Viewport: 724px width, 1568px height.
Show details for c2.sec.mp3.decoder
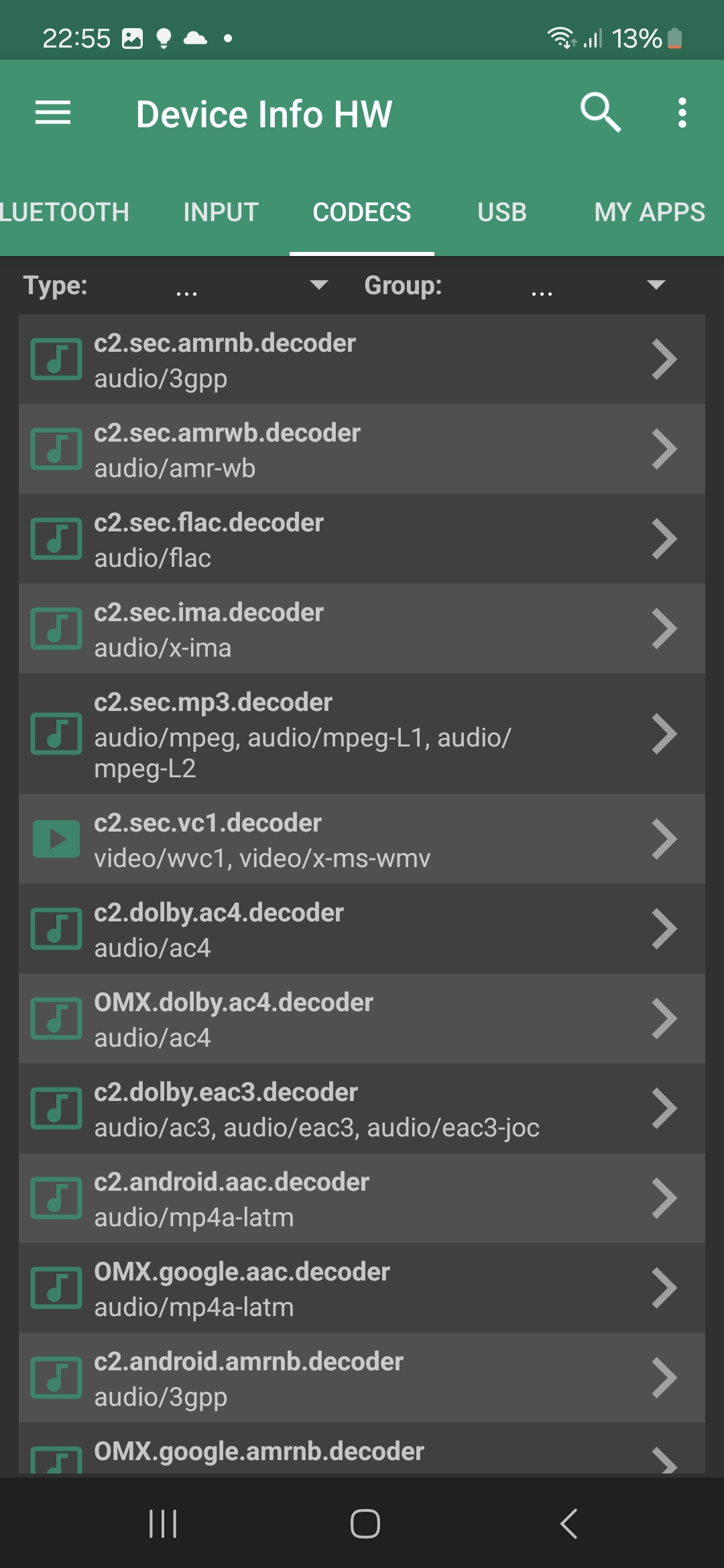362,734
